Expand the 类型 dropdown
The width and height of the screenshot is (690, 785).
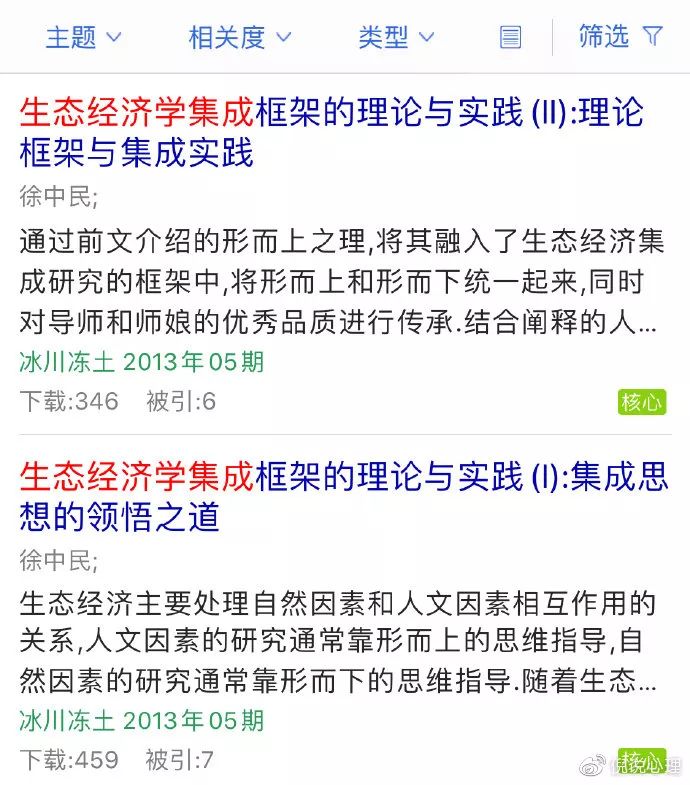pos(396,38)
